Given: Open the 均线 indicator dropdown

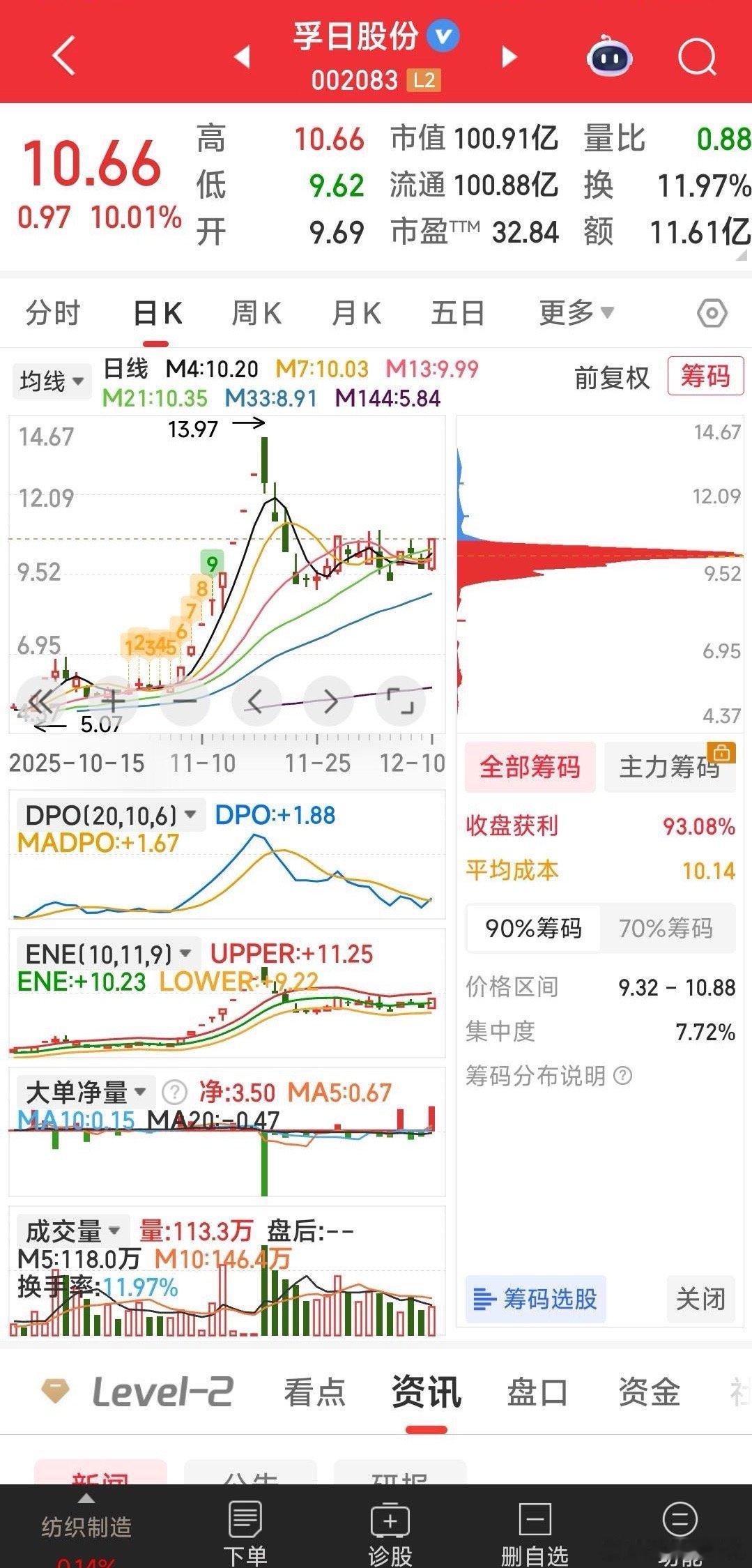Looking at the screenshot, I should [52, 381].
